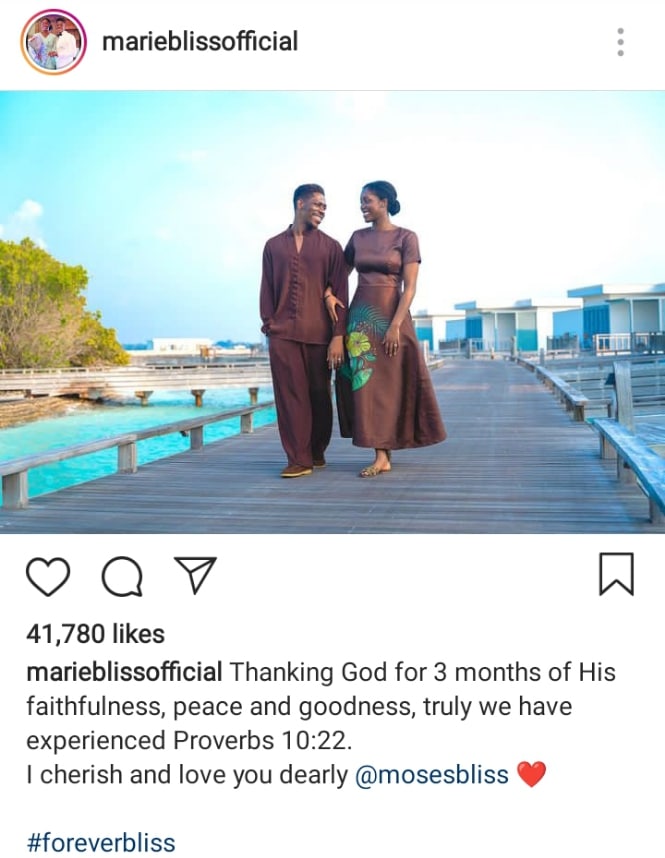Open the #foreverbliss hashtag
This screenshot has width=665, height=858.
101,842
